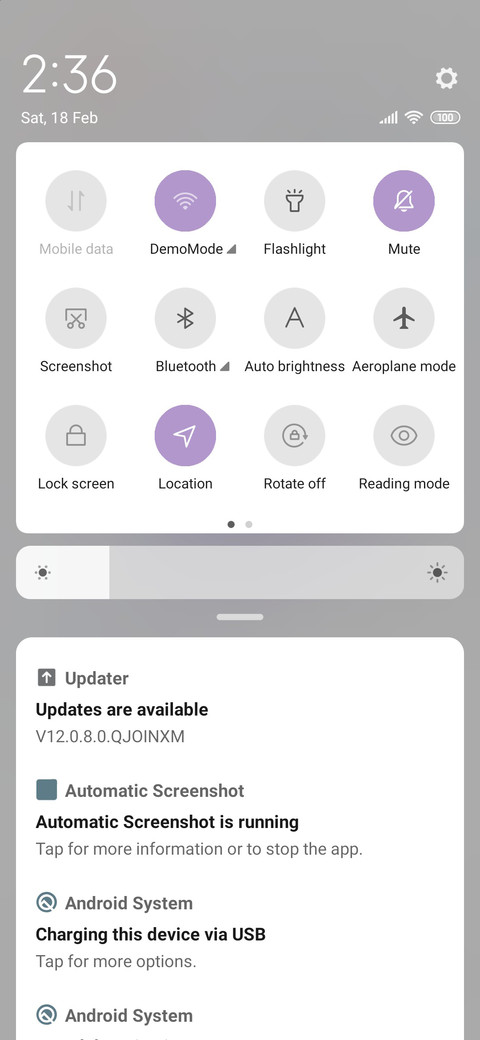
Task: Enable Bluetooth
Action: pos(185,318)
